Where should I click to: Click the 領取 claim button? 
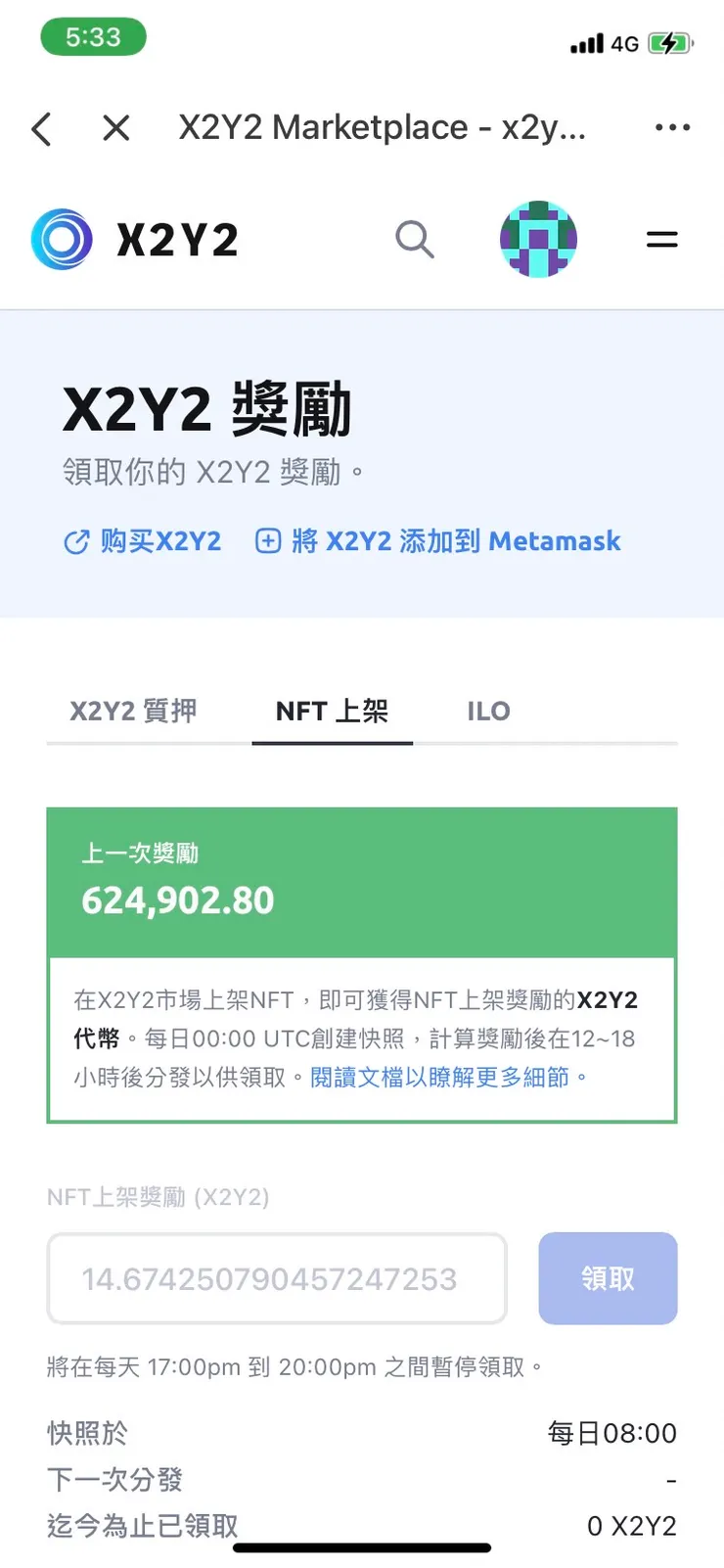tap(608, 1278)
